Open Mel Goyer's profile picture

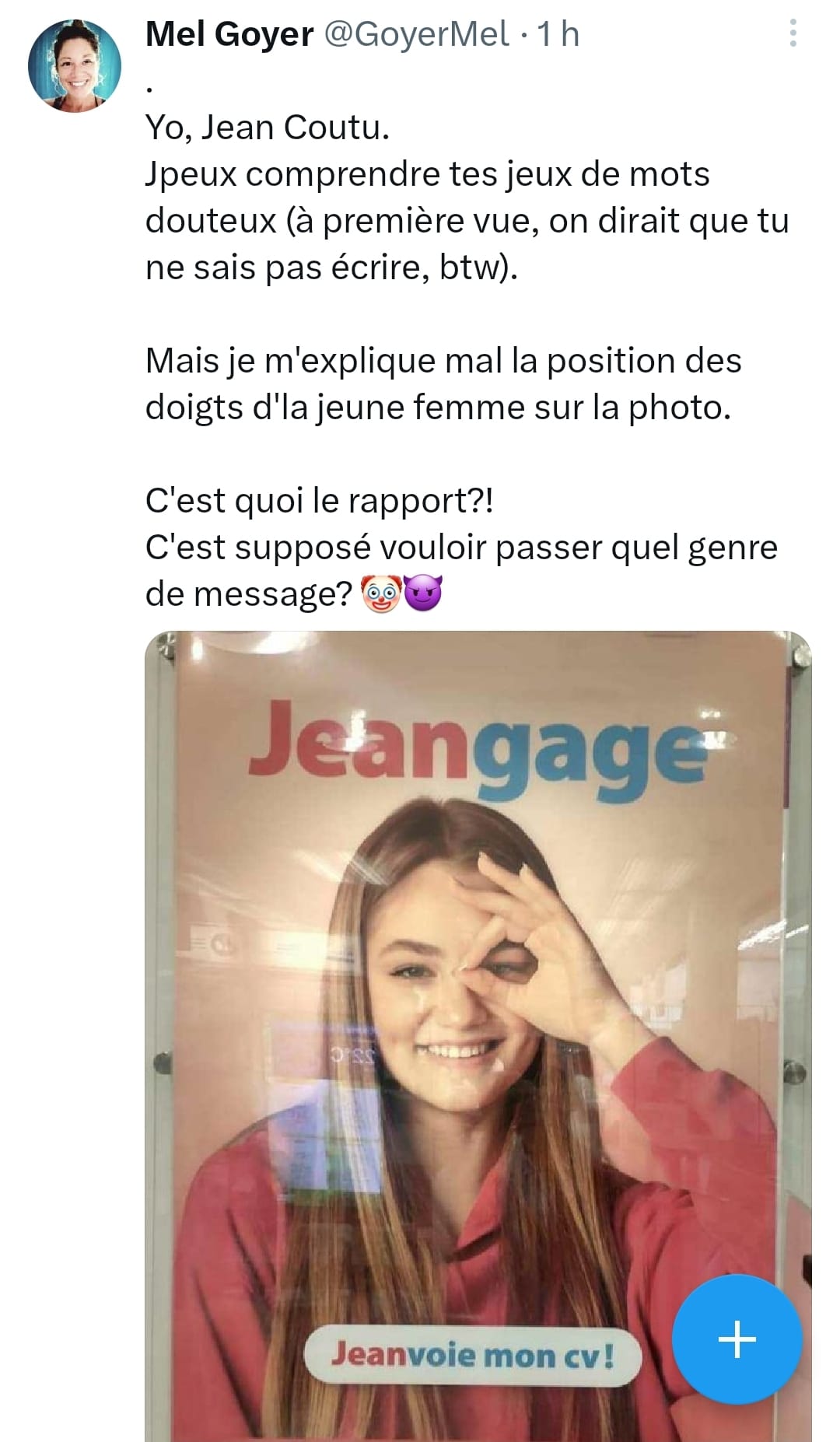(75, 66)
